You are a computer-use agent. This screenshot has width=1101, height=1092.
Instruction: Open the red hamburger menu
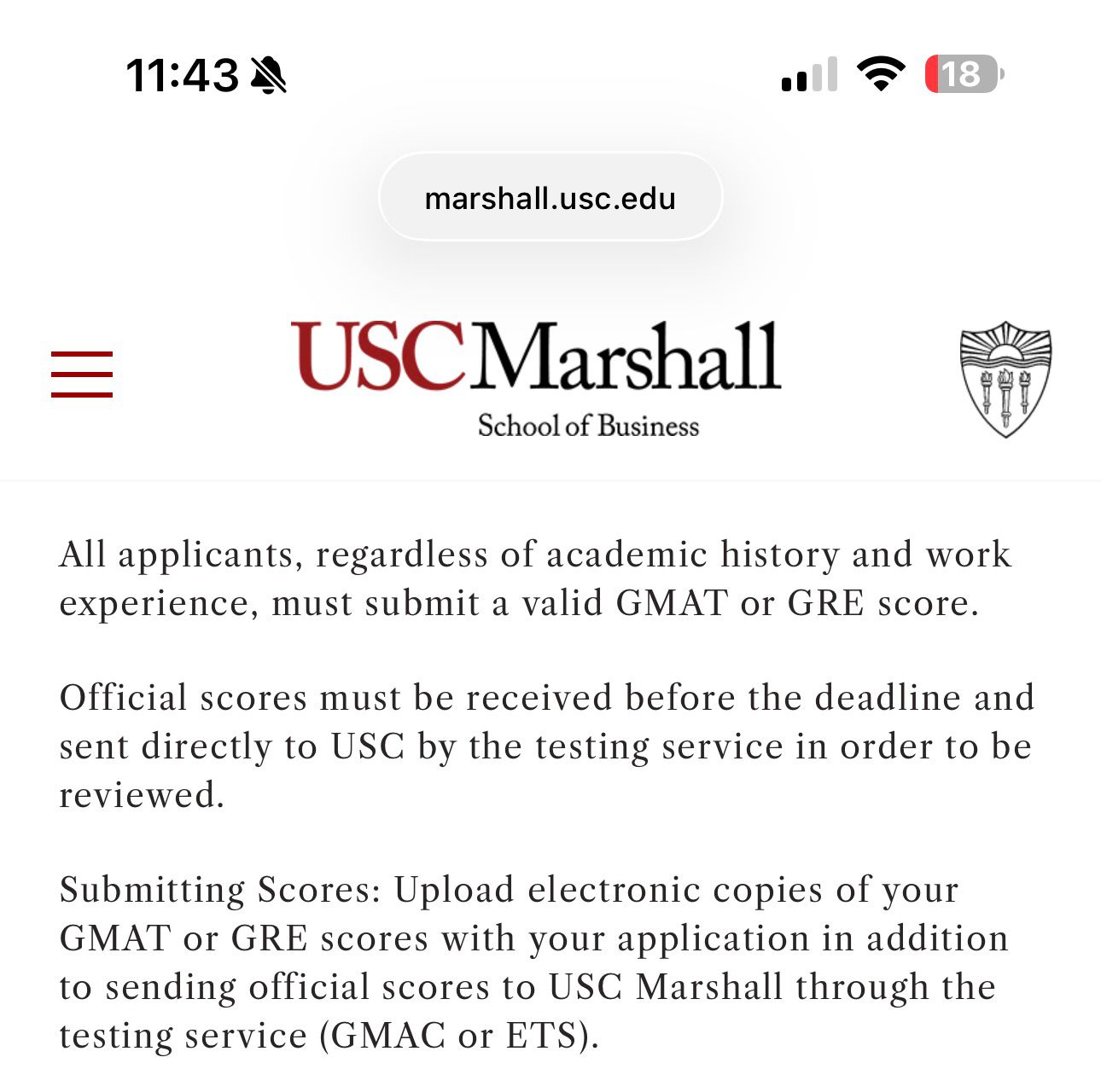[82, 374]
